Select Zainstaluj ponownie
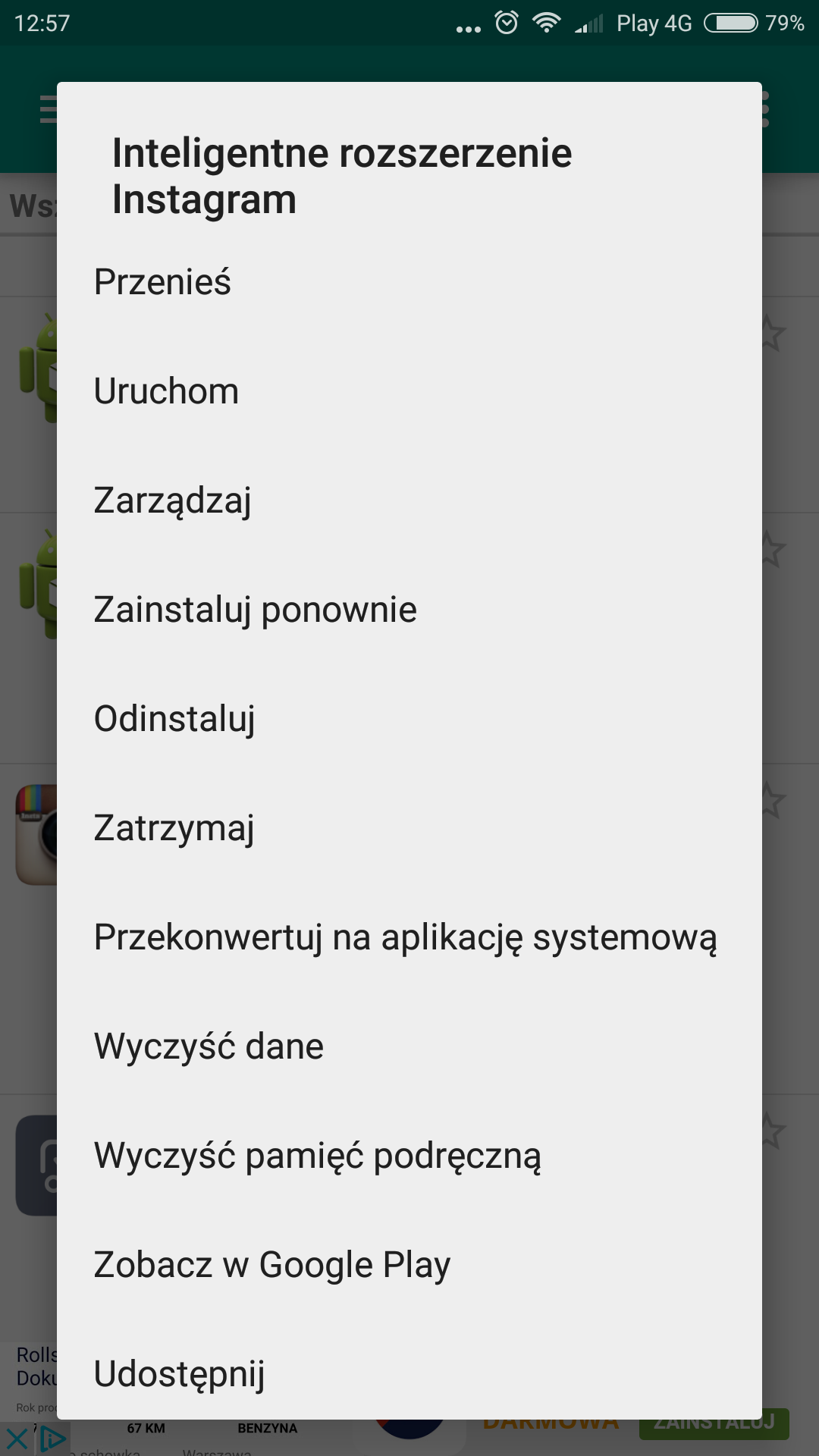 pyautogui.click(x=255, y=610)
